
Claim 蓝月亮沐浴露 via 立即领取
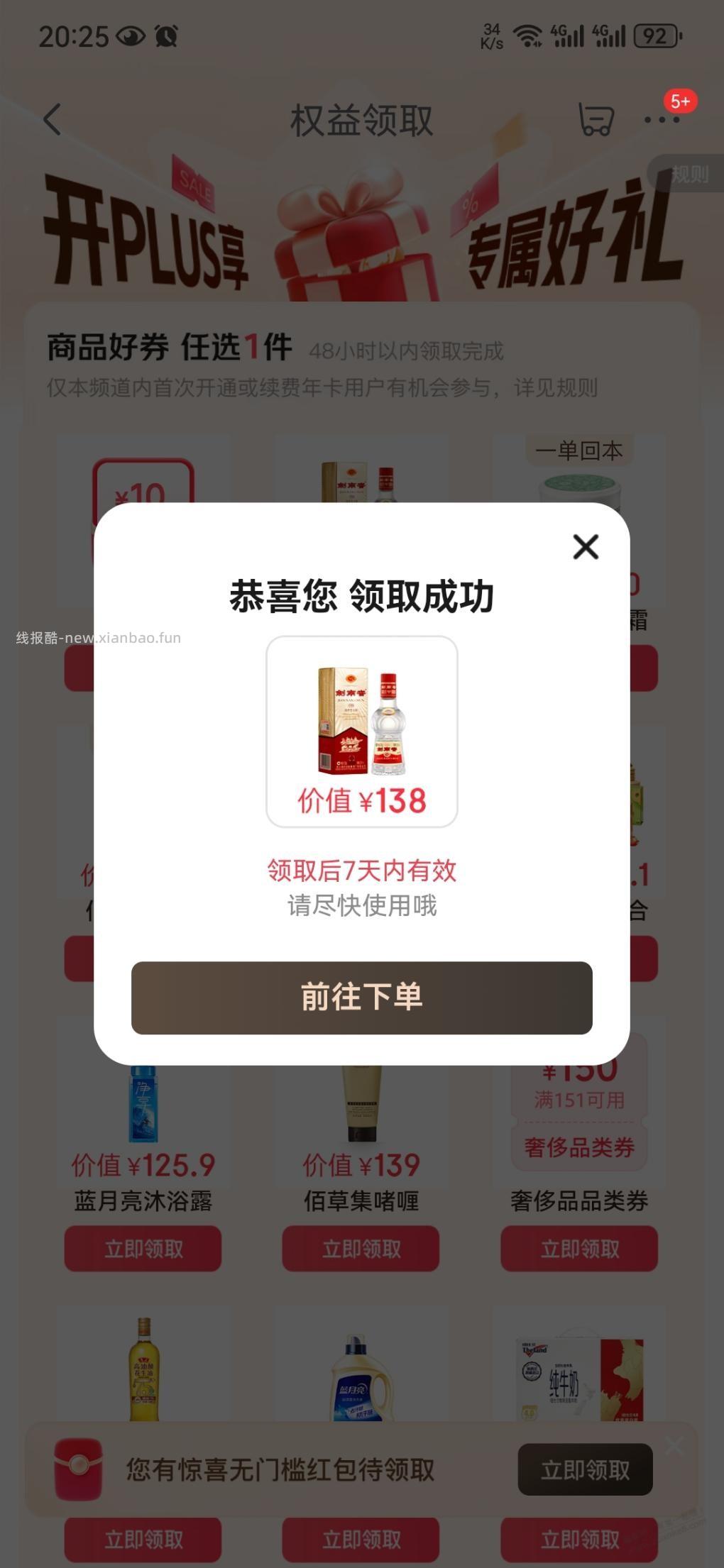coord(142,1249)
